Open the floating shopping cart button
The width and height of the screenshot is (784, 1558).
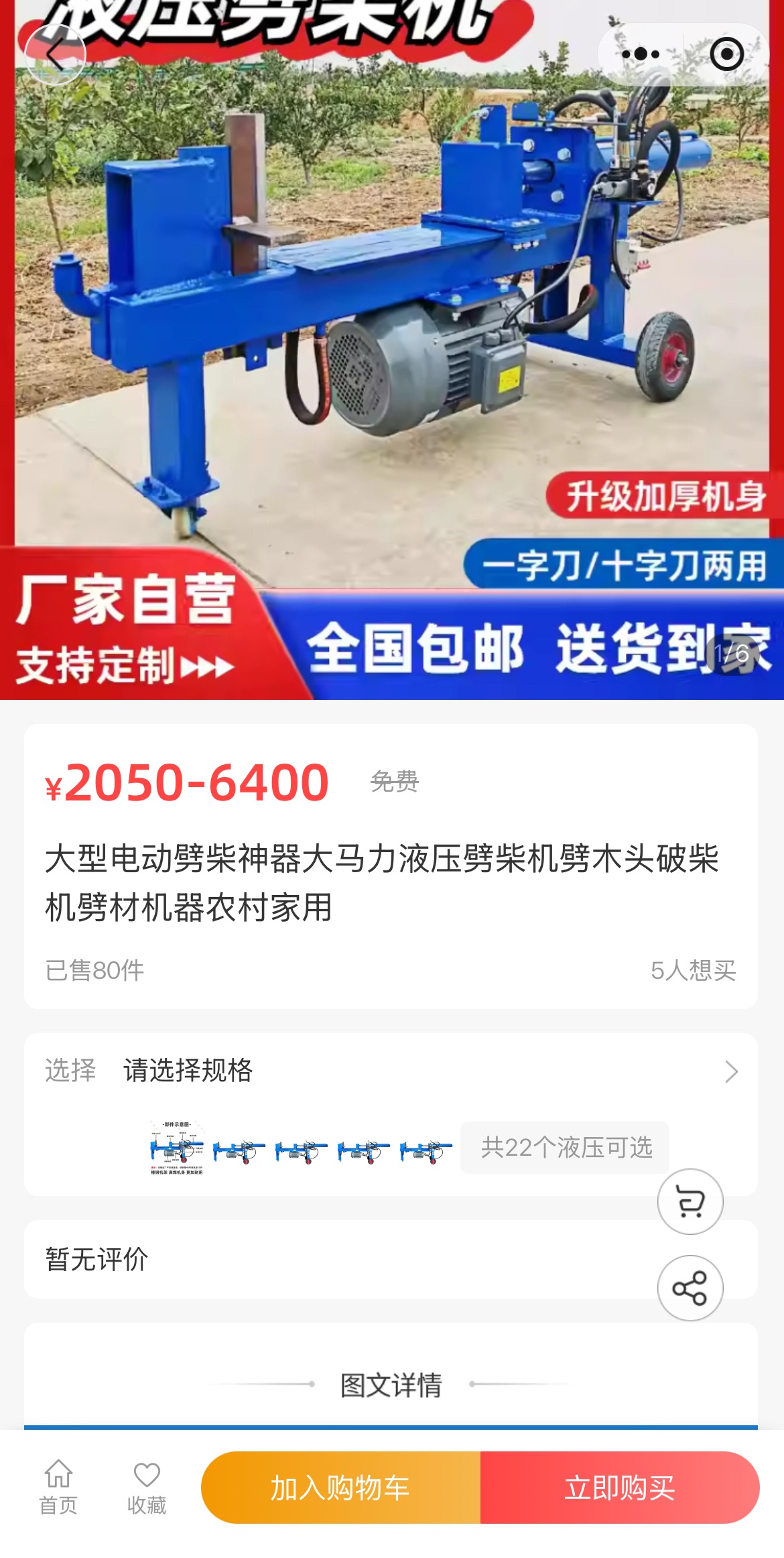[690, 1201]
